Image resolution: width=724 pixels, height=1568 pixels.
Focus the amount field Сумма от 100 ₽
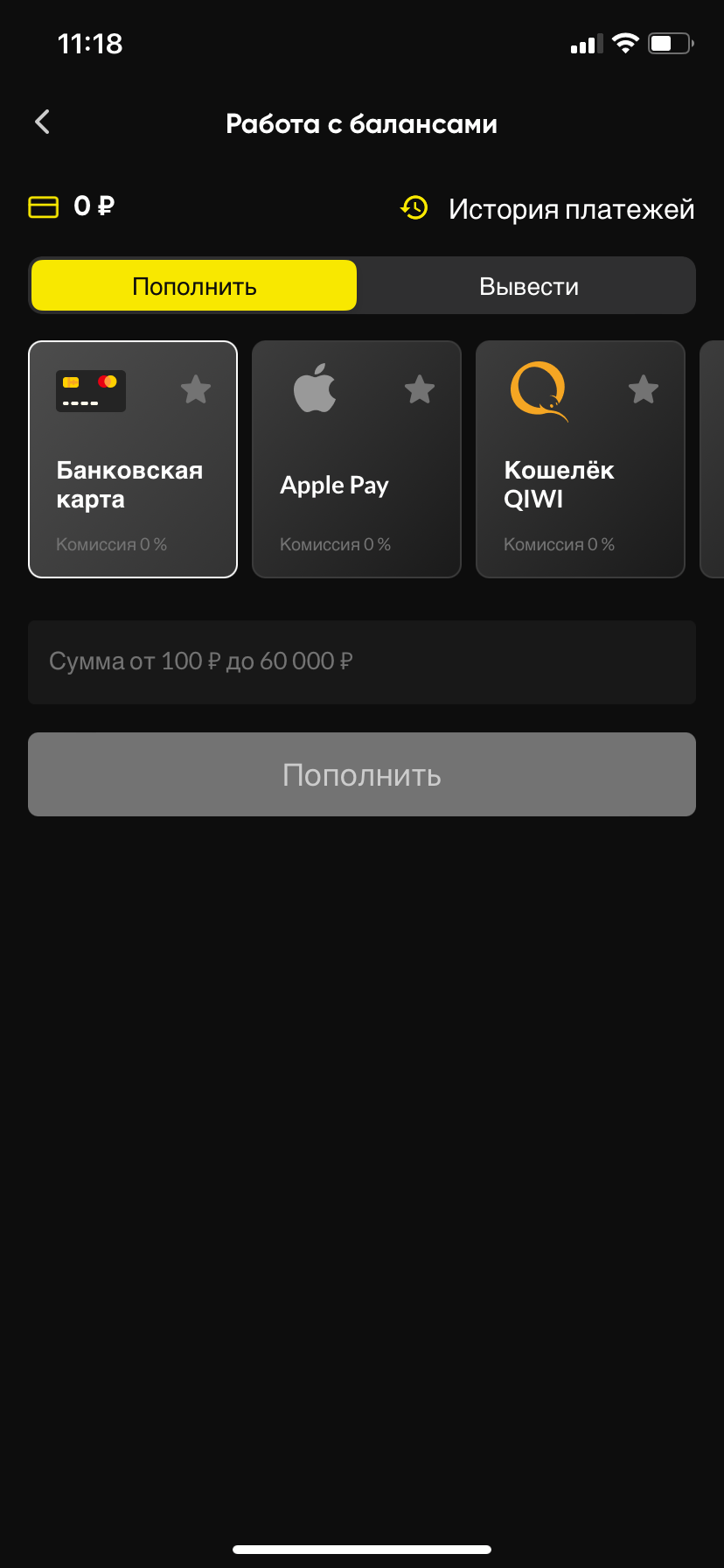(x=362, y=662)
